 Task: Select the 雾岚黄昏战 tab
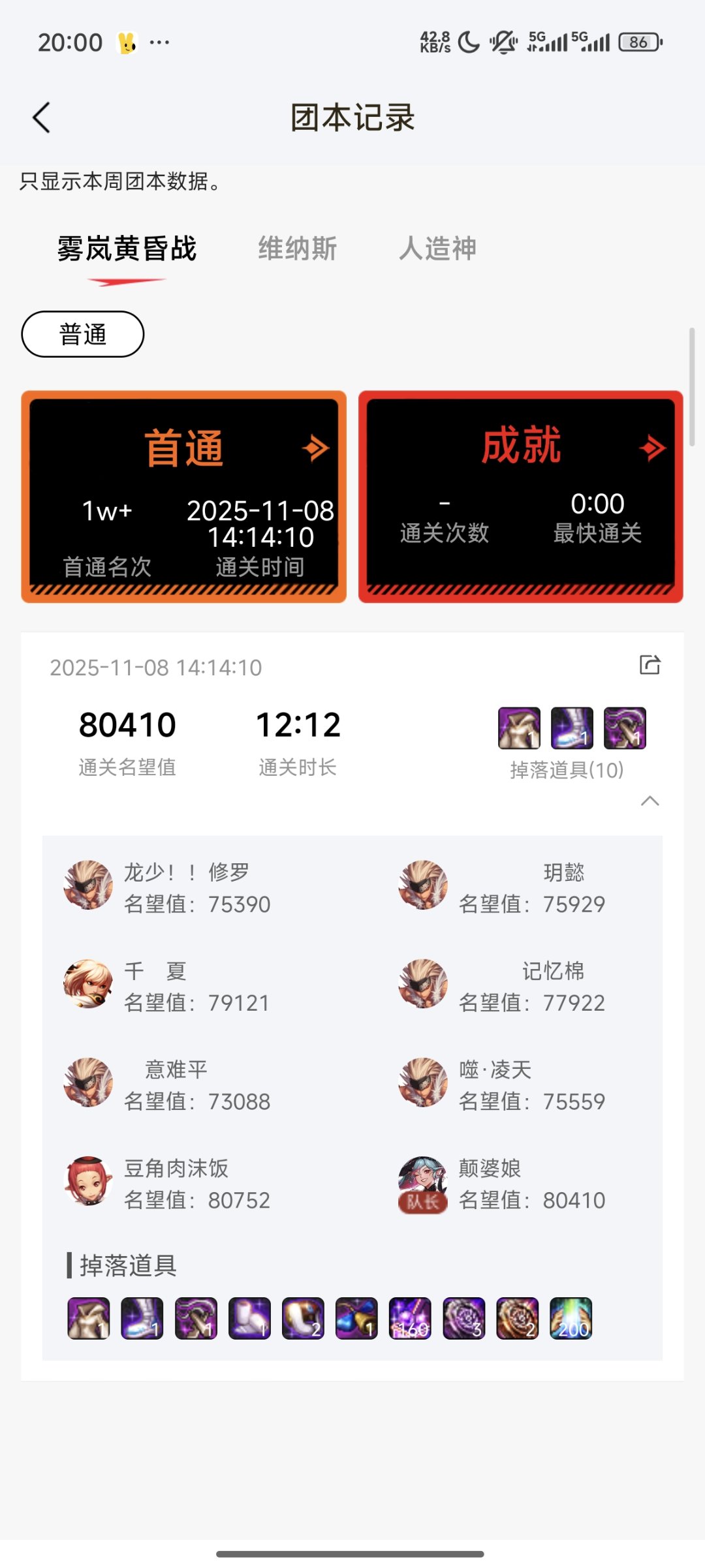pyautogui.click(x=127, y=249)
